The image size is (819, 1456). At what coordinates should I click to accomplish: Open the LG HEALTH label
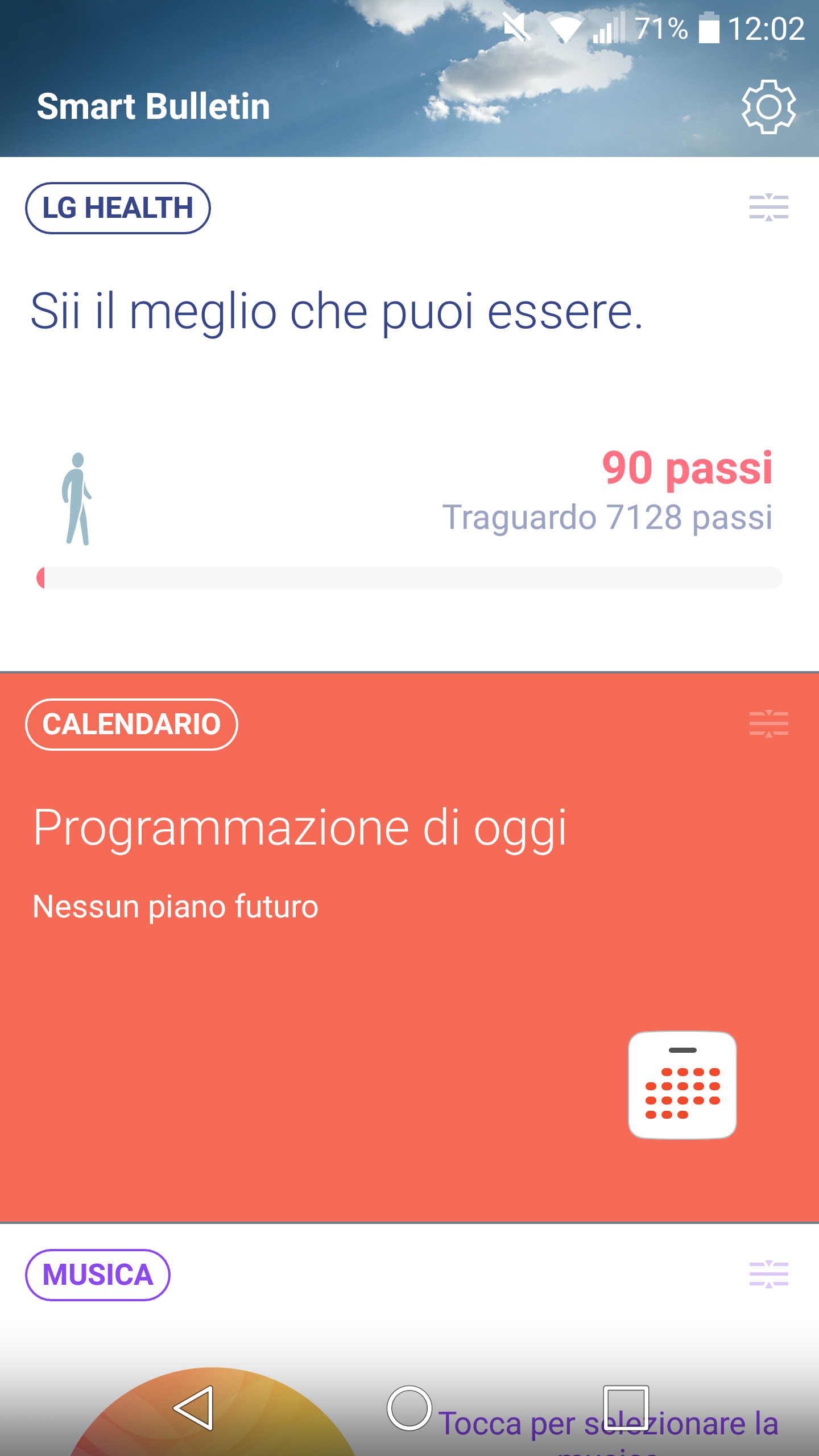[118, 208]
